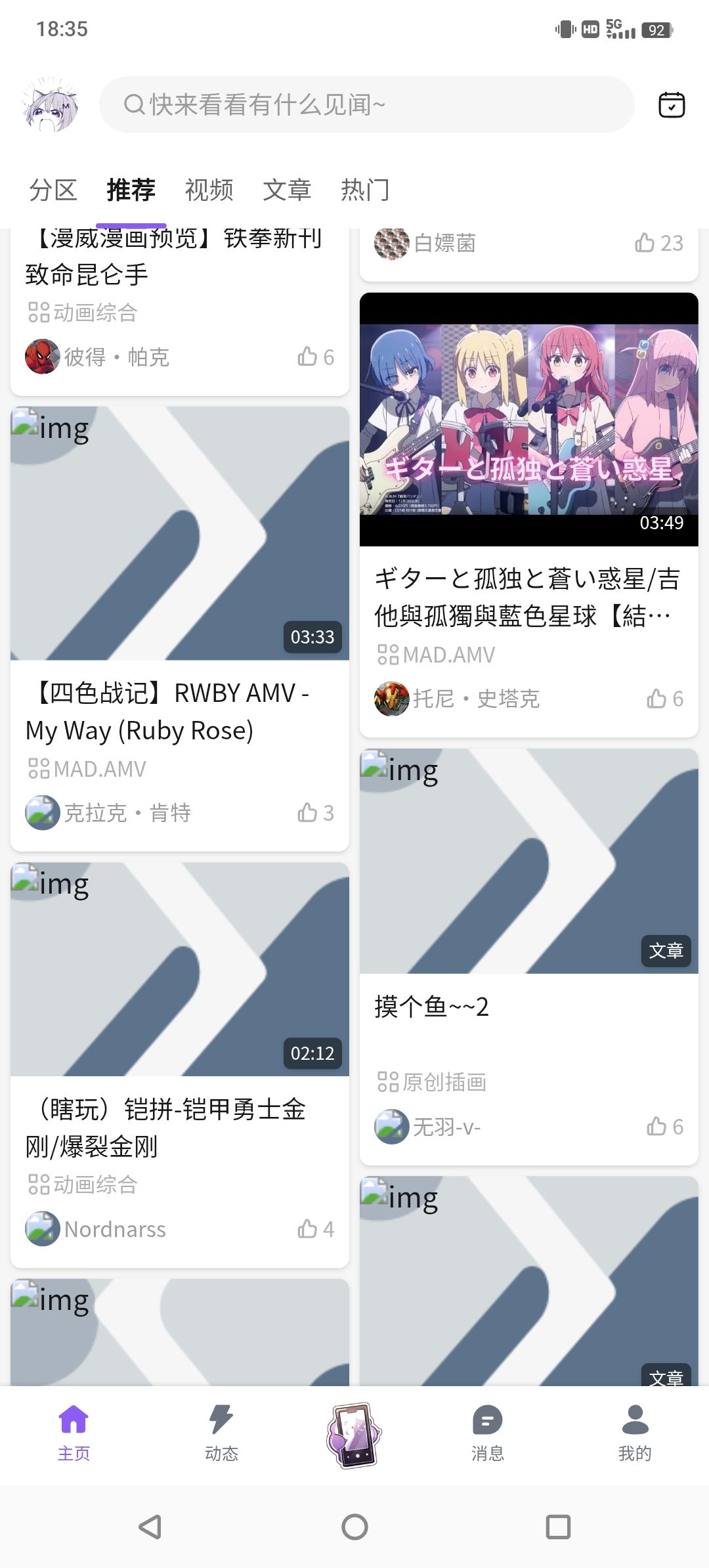Open the 消息 tab
This screenshot has height=1568, width=709.
click(487, 1433)
